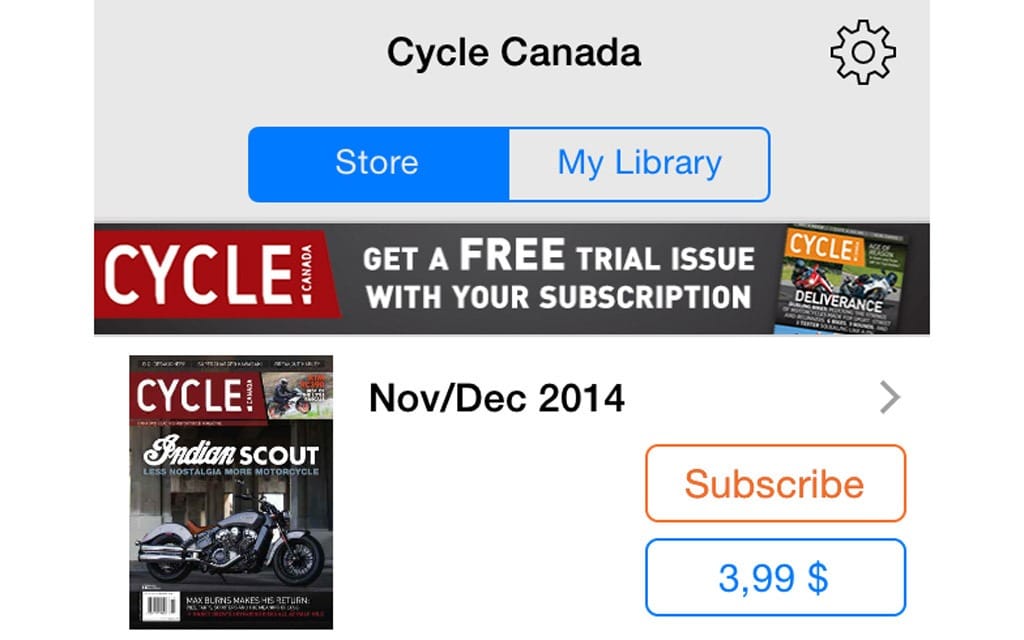The width and height of the screenshot is (1024, 640).
Task: Subscribe to Cycle Canada
Action: click(775, 484)
